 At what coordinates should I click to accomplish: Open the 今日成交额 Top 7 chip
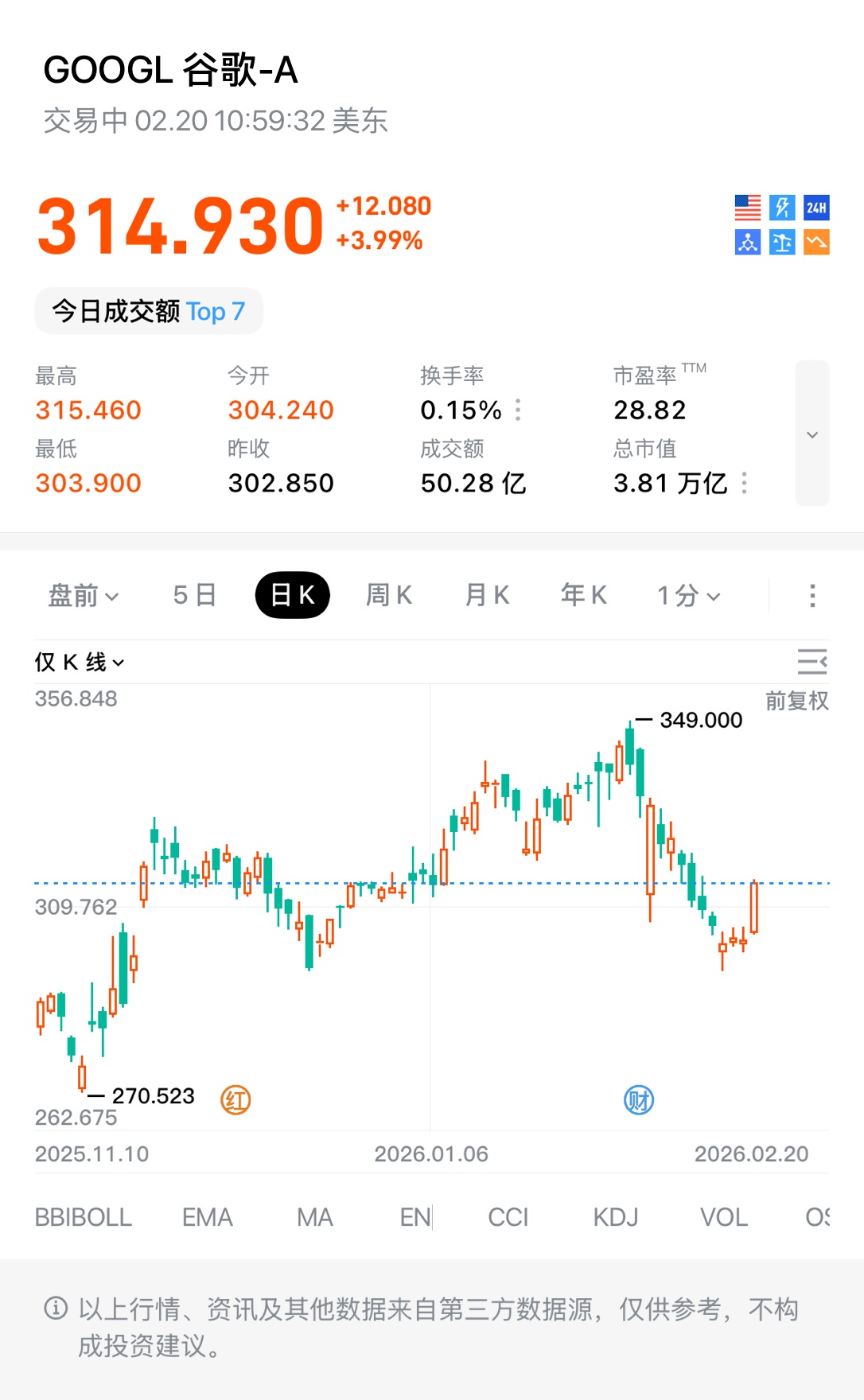coord(149,311)
